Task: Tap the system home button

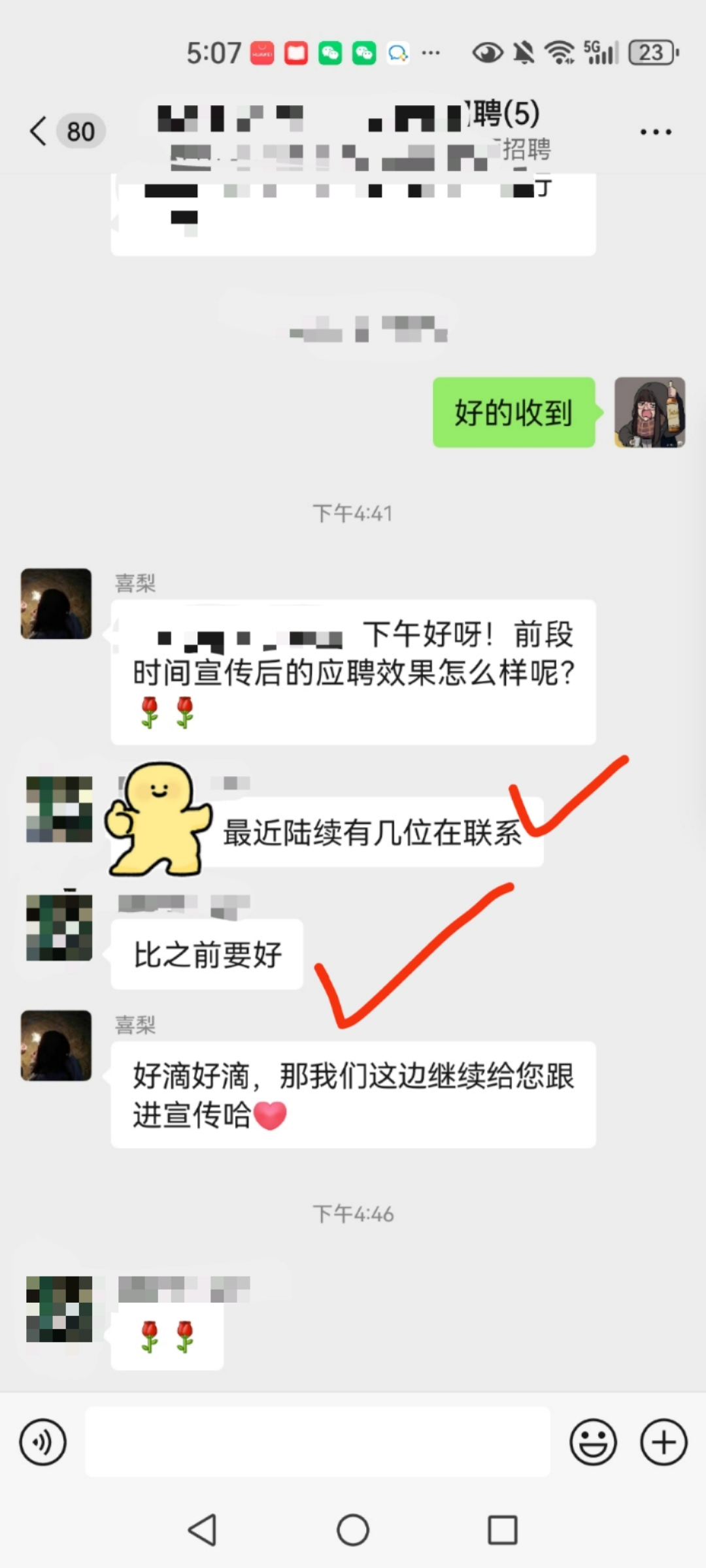Action: [x=353, y=1530]
